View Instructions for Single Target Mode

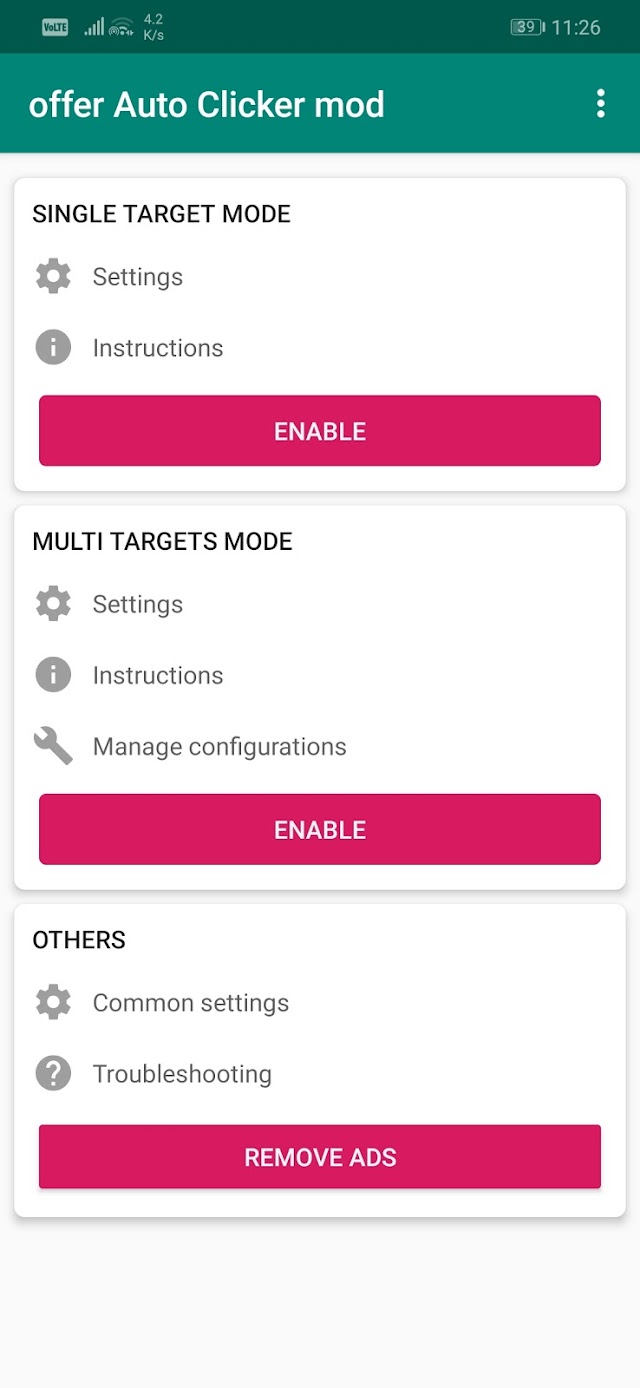pos(157,348)
